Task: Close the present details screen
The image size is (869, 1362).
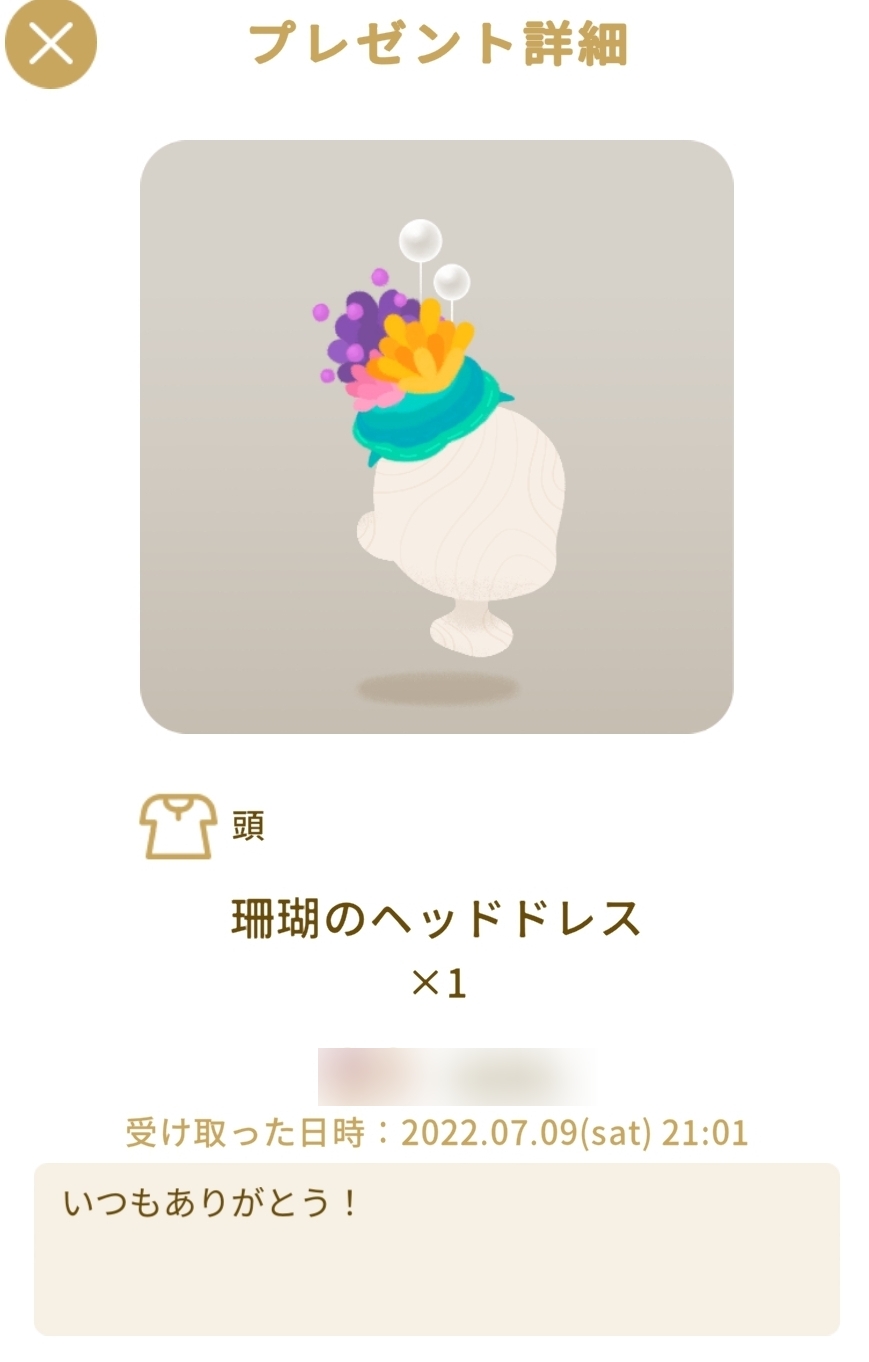Action: [x=51, y=44]
